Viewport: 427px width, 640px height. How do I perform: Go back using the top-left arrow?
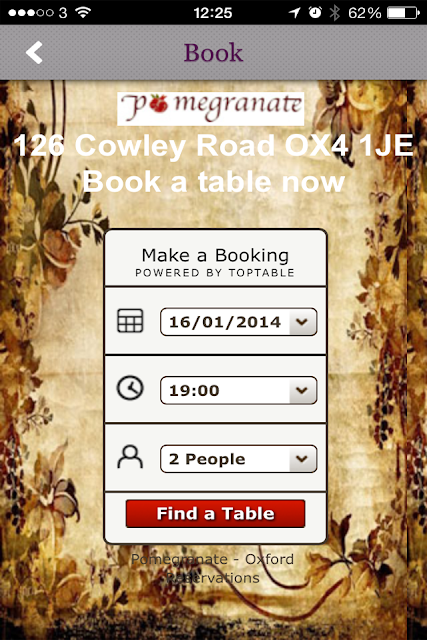tap(34, 53)
